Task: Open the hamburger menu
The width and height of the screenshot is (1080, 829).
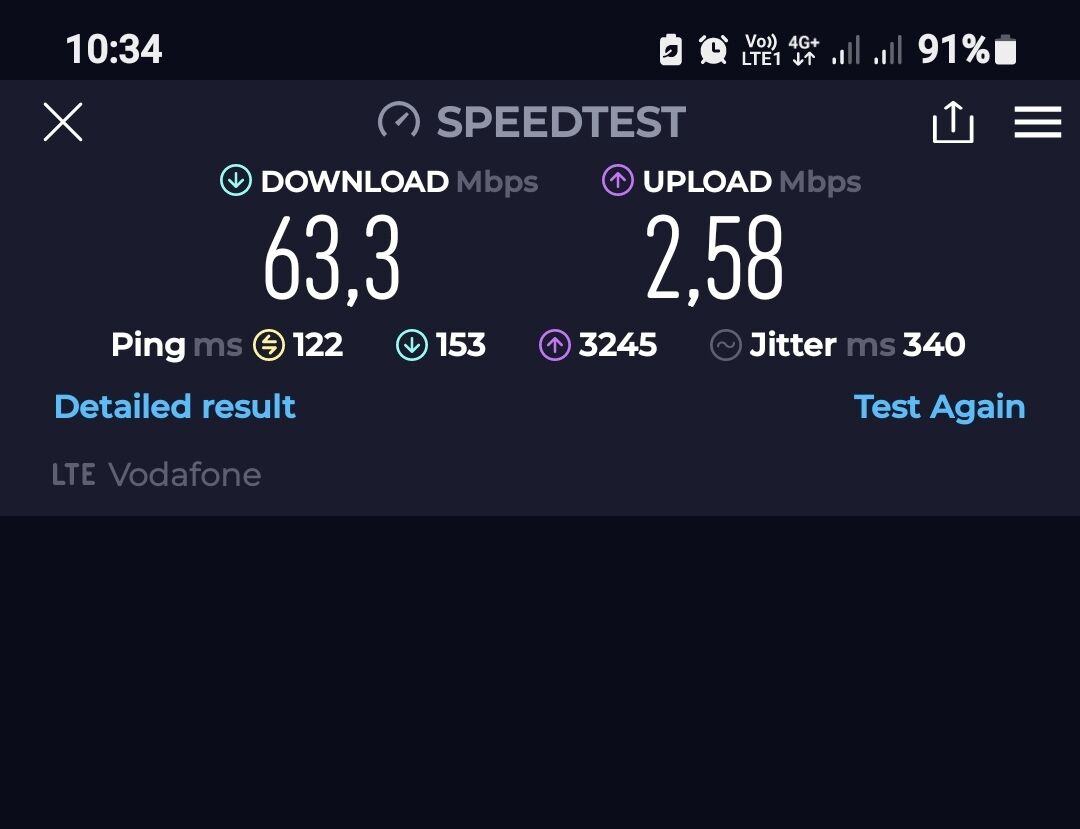Action: (x=1037, y=122)
